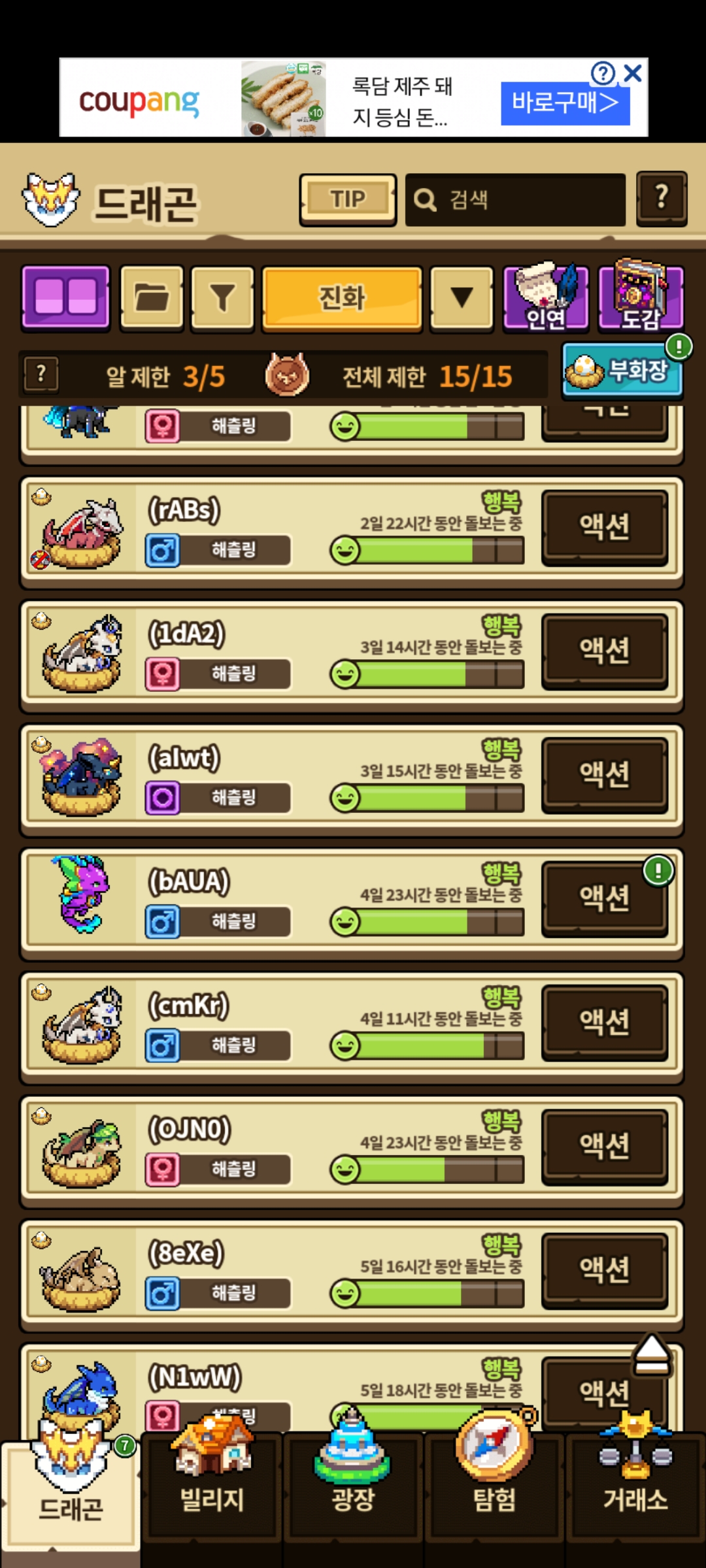Close the Coupang ad banner
Screen dimensions: 706x1568
tap(632, 73)
